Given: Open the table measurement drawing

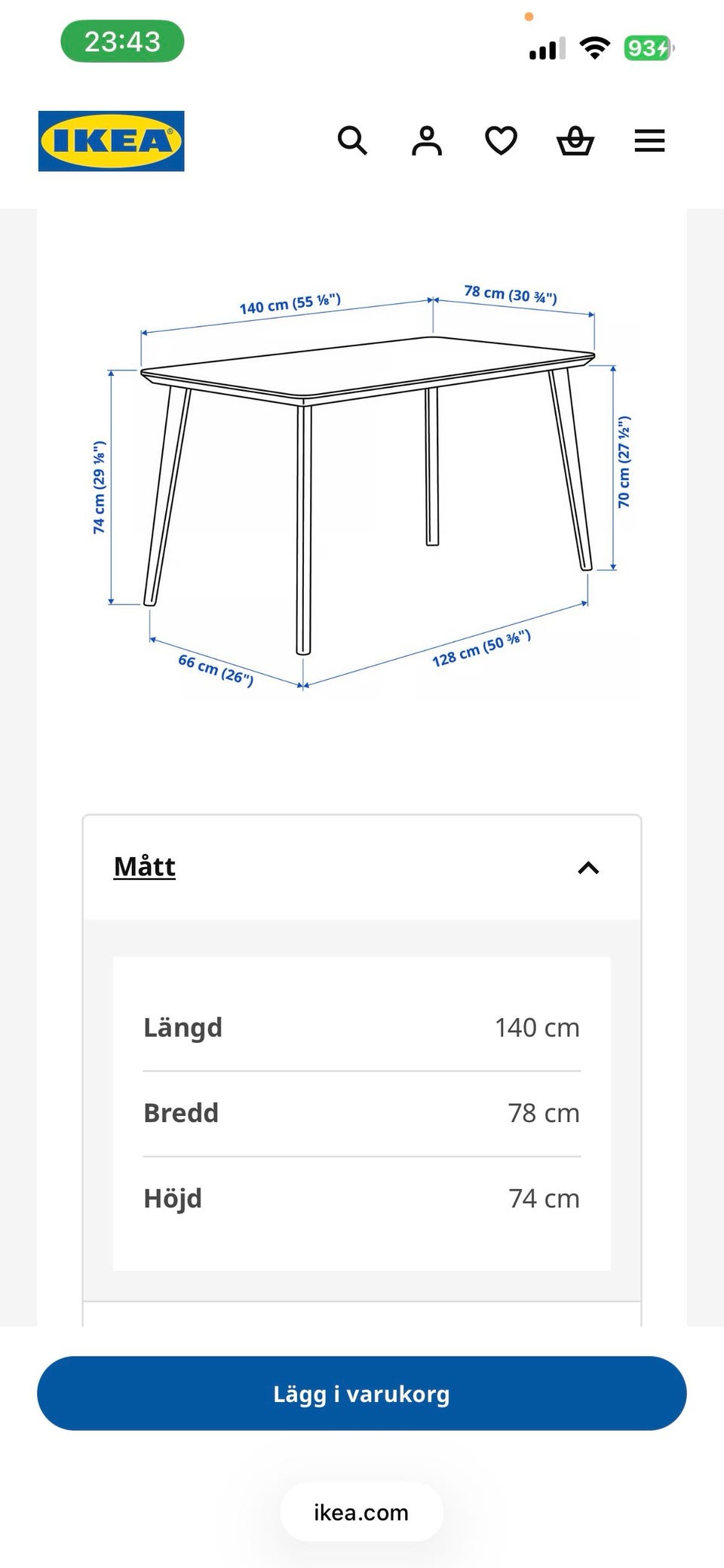Looking at the screenshot, I should 362,487.
